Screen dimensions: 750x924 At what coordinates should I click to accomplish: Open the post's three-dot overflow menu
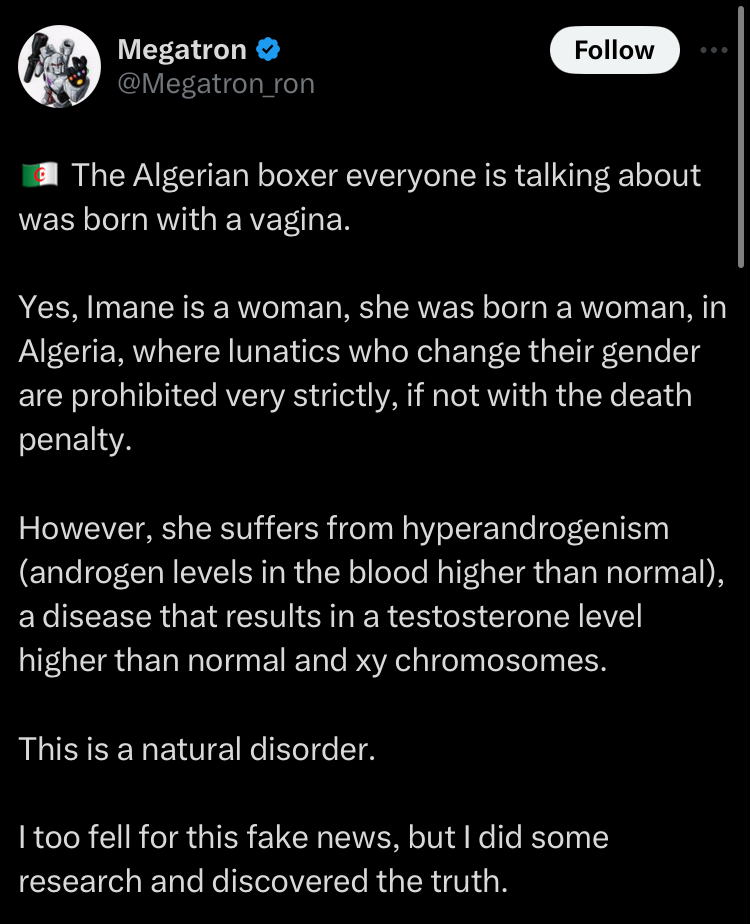[x=715, y=50]
